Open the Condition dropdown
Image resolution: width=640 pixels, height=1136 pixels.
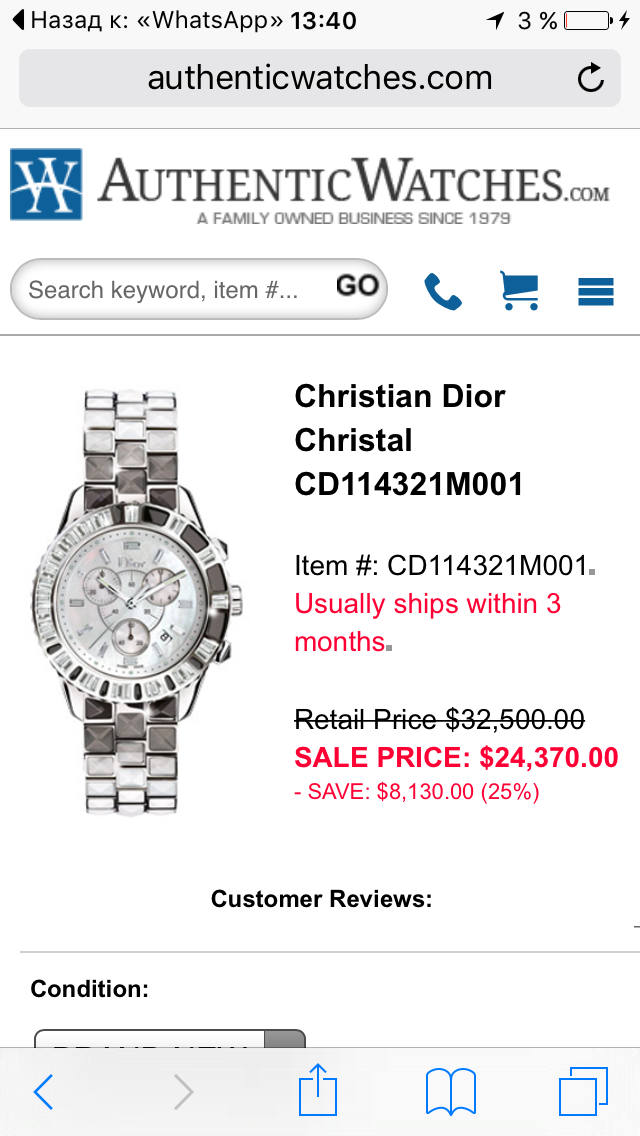click(170, 1040)
